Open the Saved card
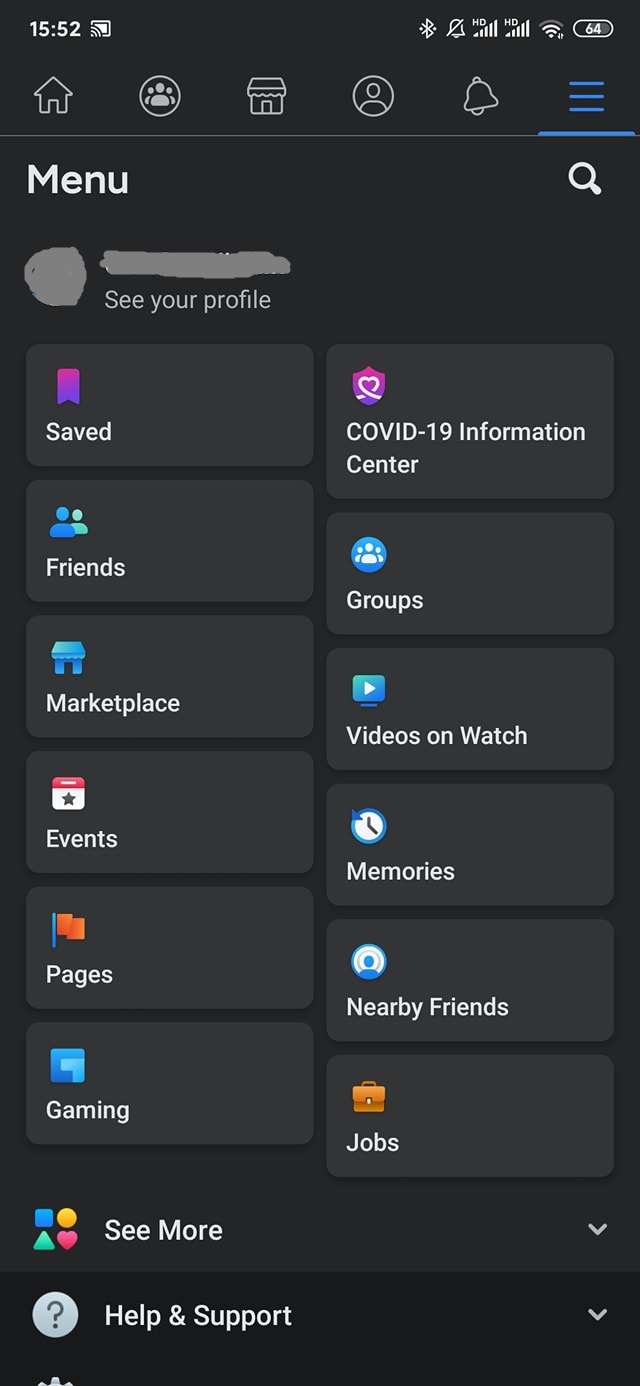Image resolution: width=640 pixels, height=1386 pixels. (x=169, y=406)
